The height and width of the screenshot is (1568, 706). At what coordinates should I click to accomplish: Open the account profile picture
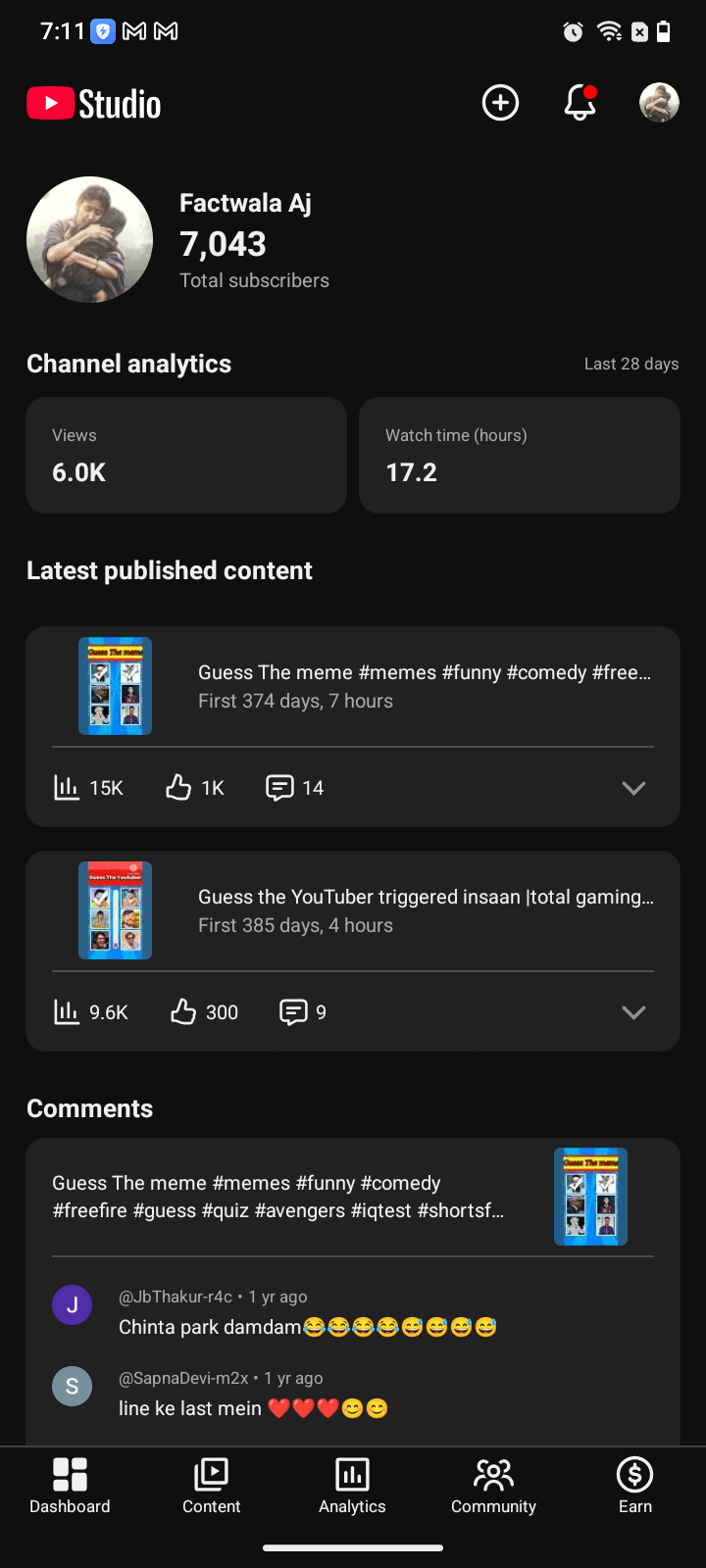click(659, 103)
